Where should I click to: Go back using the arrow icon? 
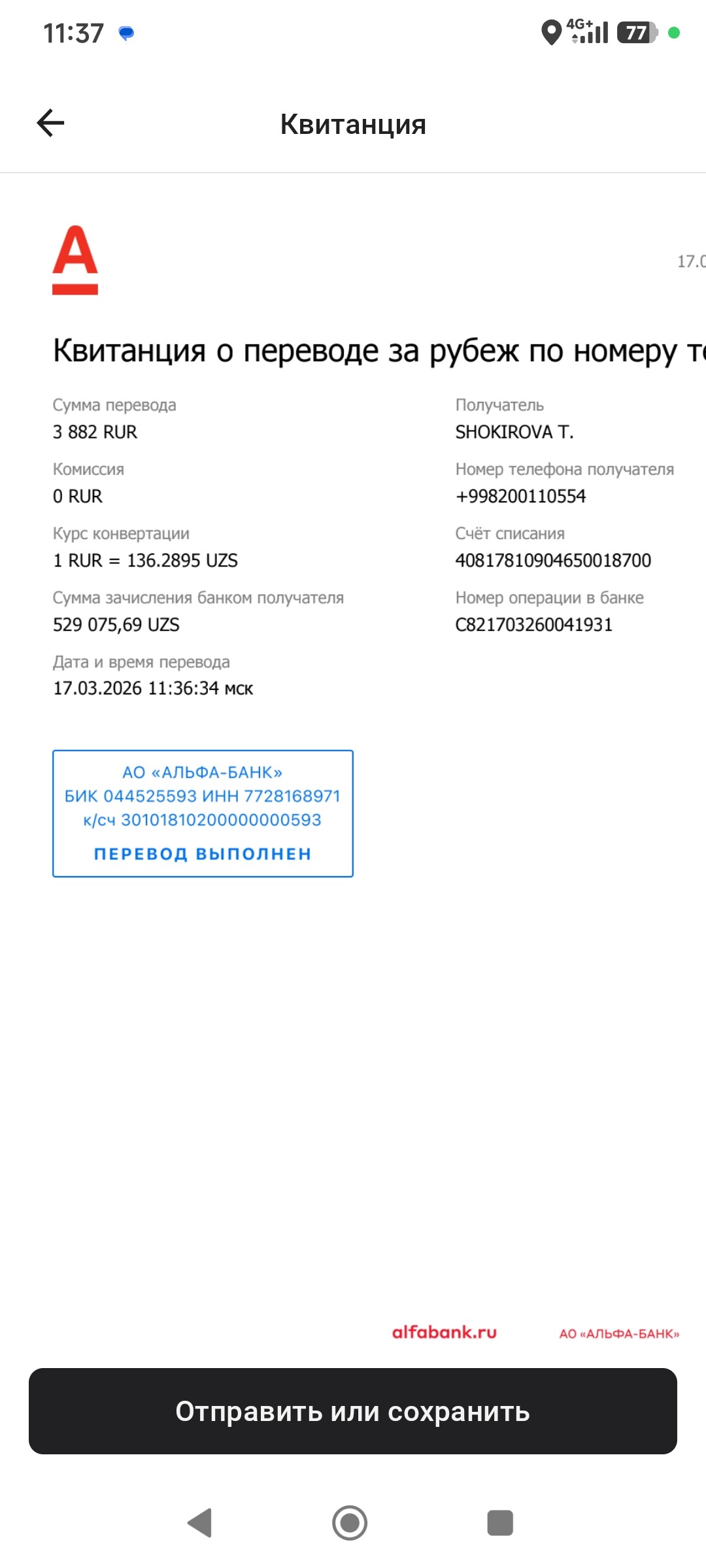click(x=50, y=123)
